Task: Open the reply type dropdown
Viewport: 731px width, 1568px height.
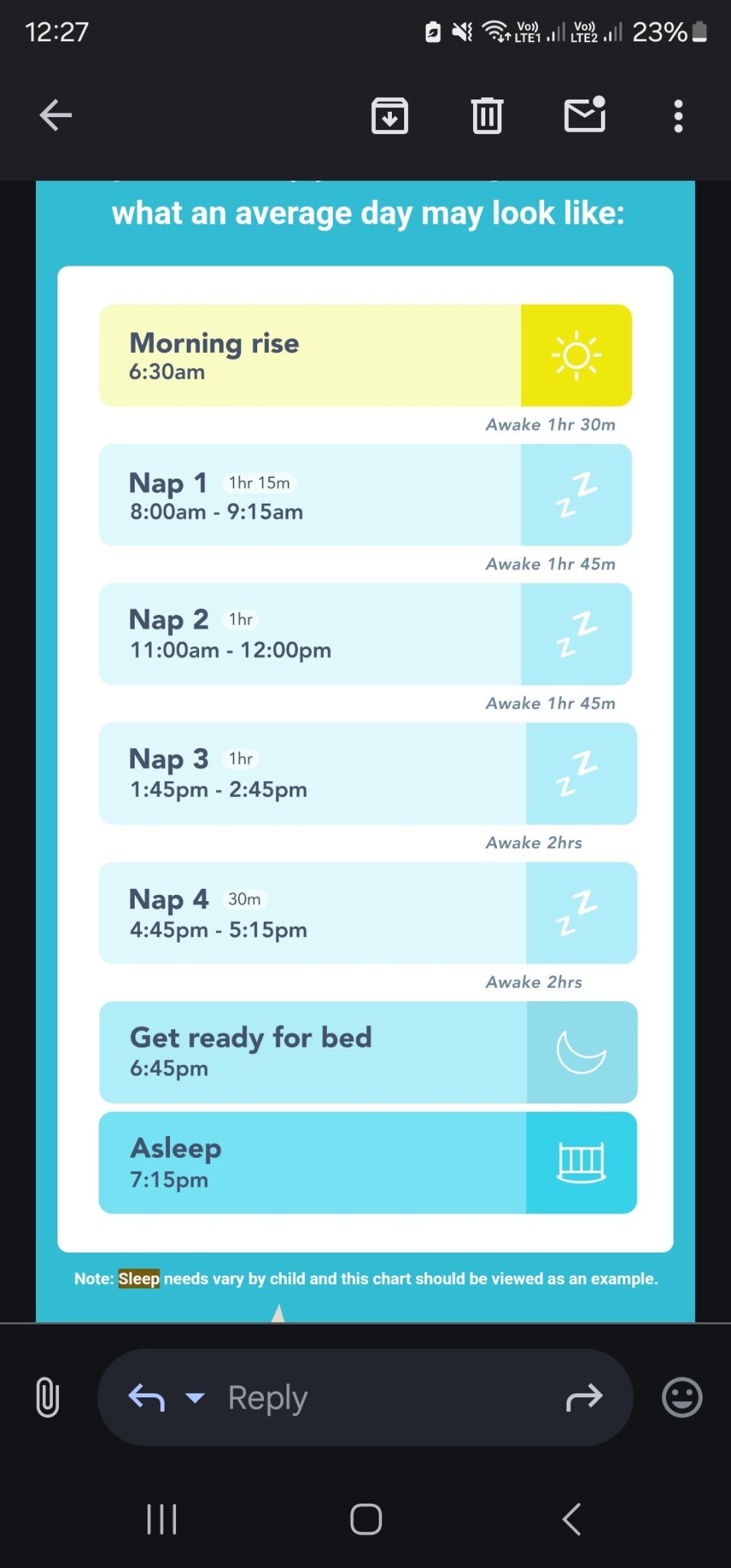Action: pyautogui.click(x=195, y=1398)
